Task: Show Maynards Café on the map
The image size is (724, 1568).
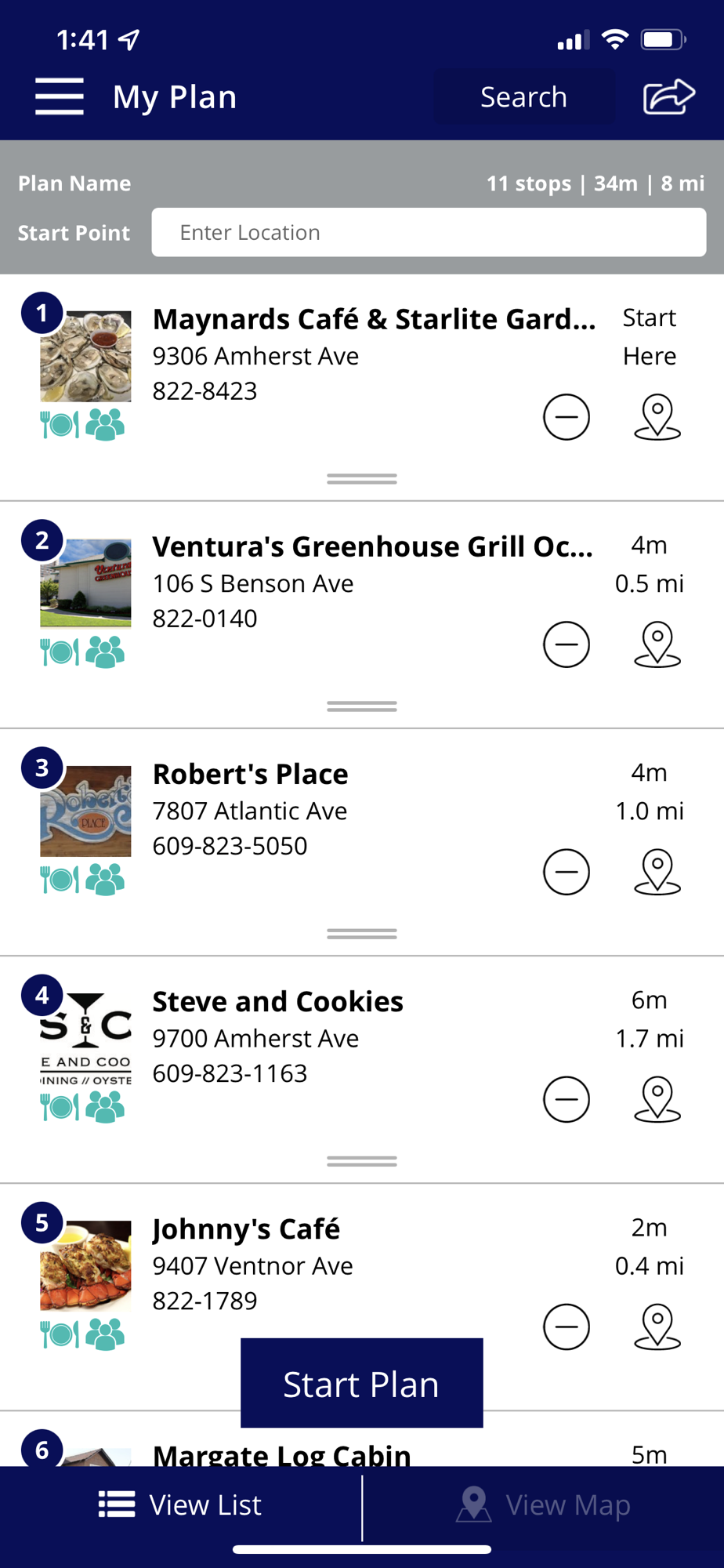Action: pos(657,417)
